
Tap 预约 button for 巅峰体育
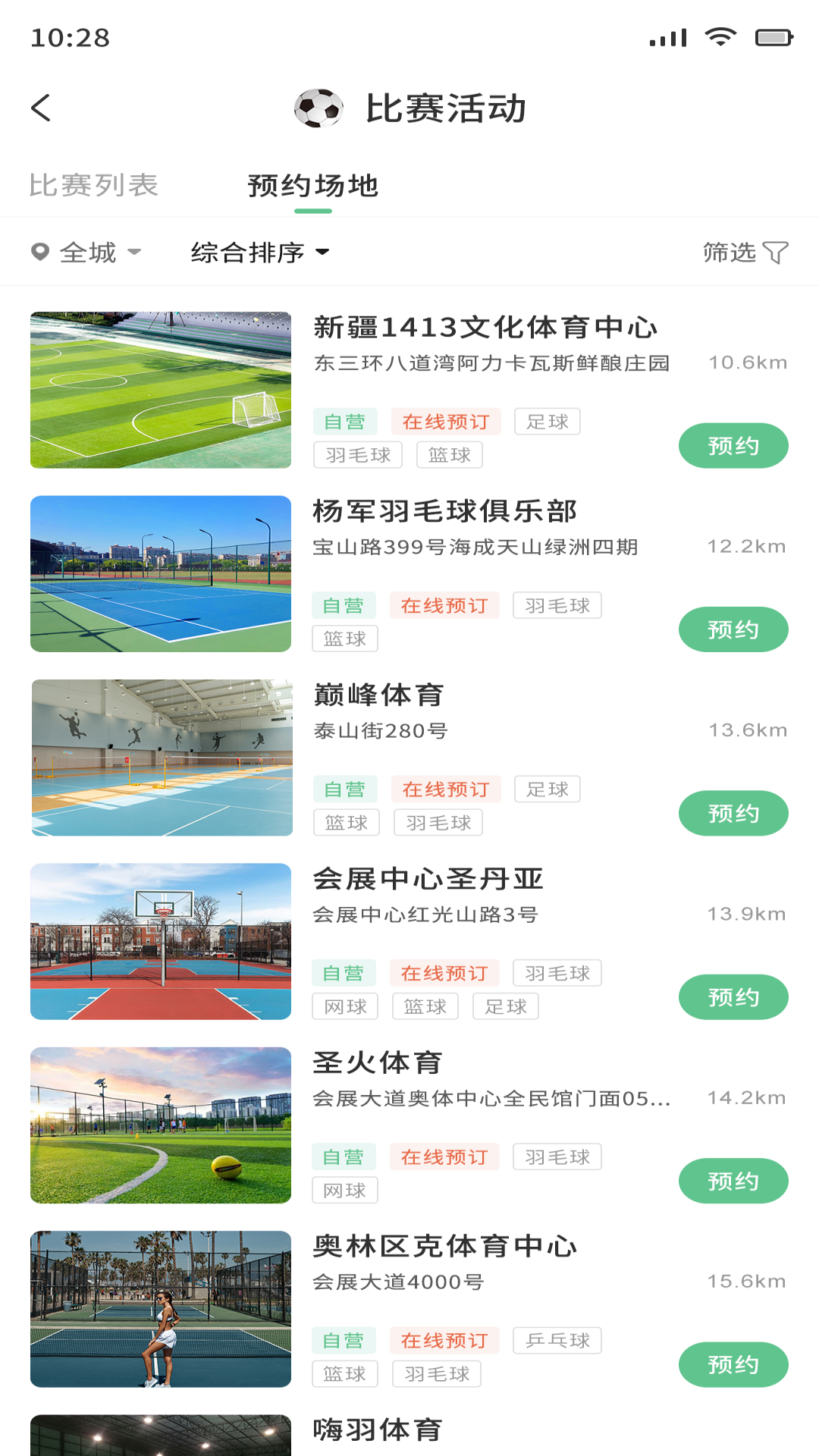(733, 813)
